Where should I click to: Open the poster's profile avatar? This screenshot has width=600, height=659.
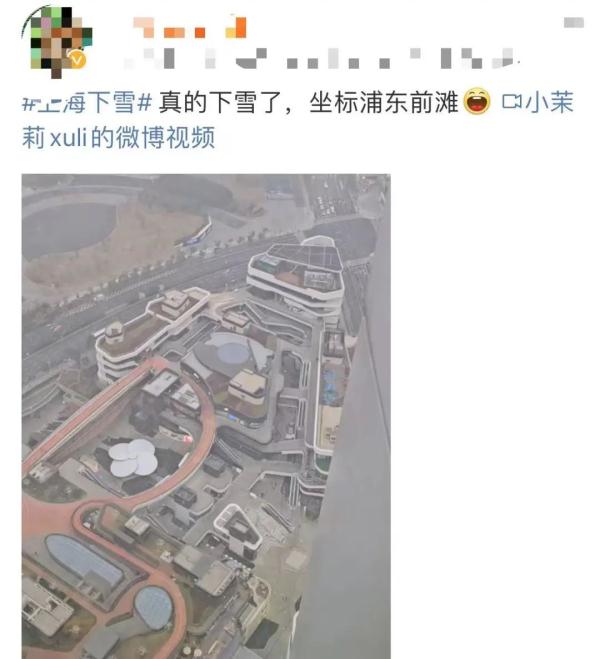[x=56, y=42]
